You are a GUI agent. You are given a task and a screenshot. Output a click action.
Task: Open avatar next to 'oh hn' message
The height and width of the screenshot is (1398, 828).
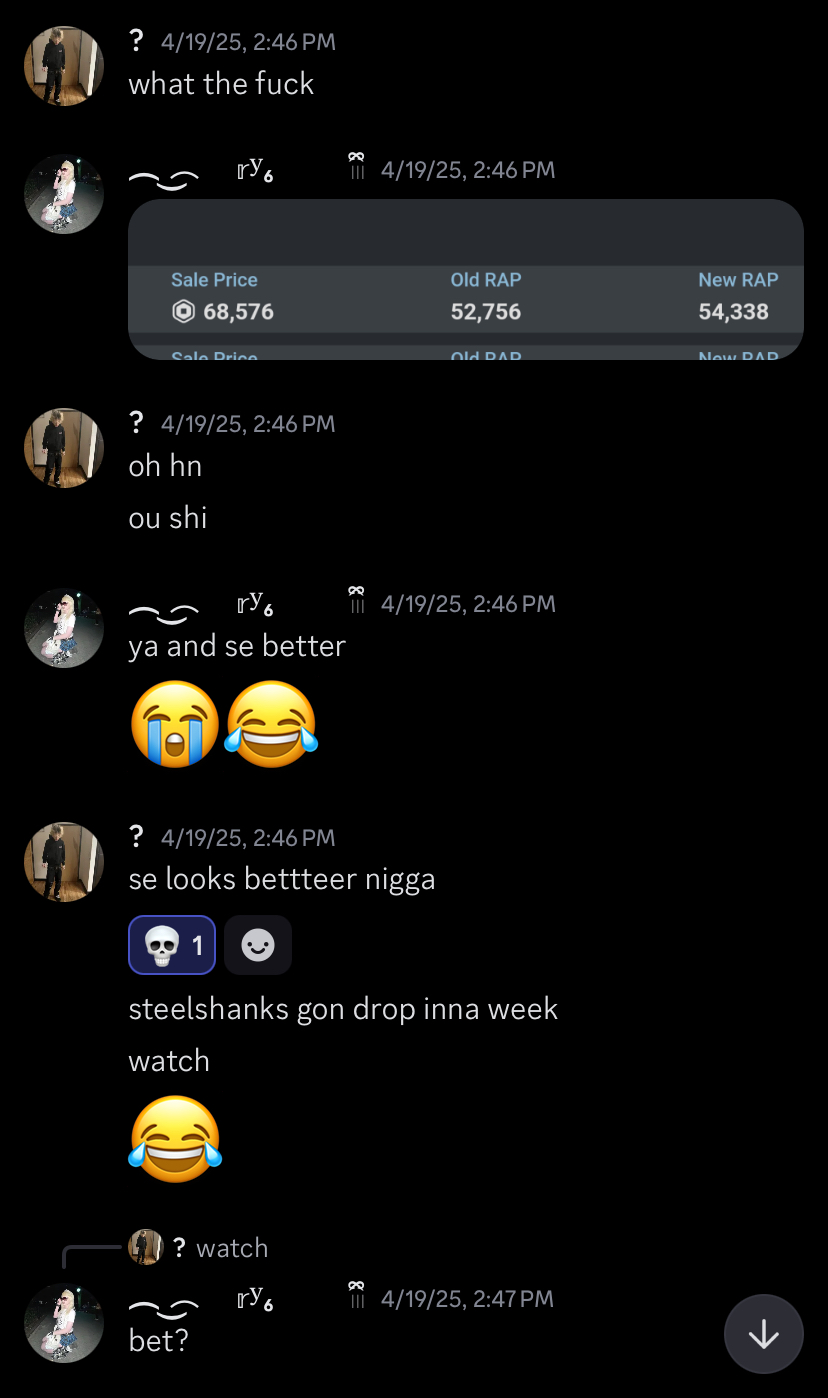64,448
